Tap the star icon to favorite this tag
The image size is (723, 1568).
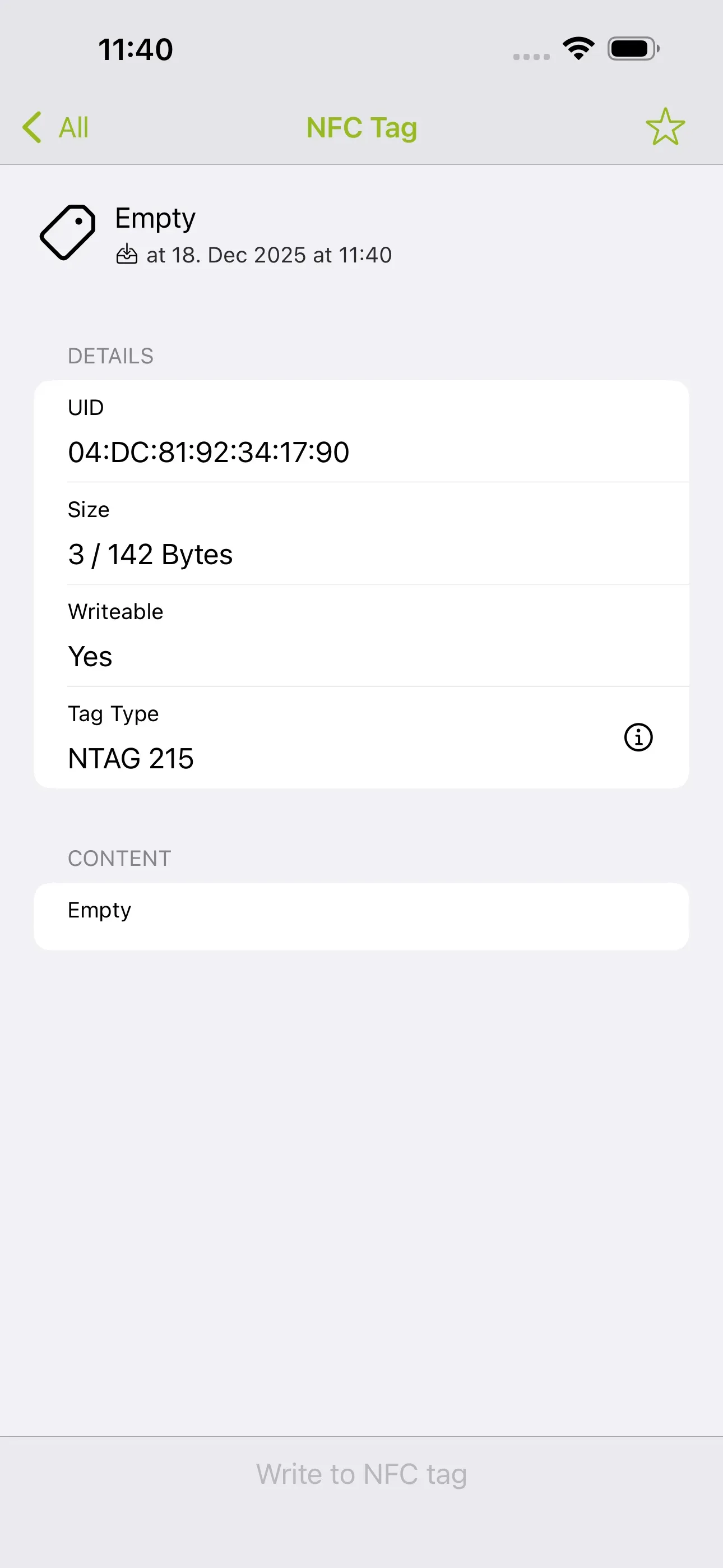click(665, 127)
